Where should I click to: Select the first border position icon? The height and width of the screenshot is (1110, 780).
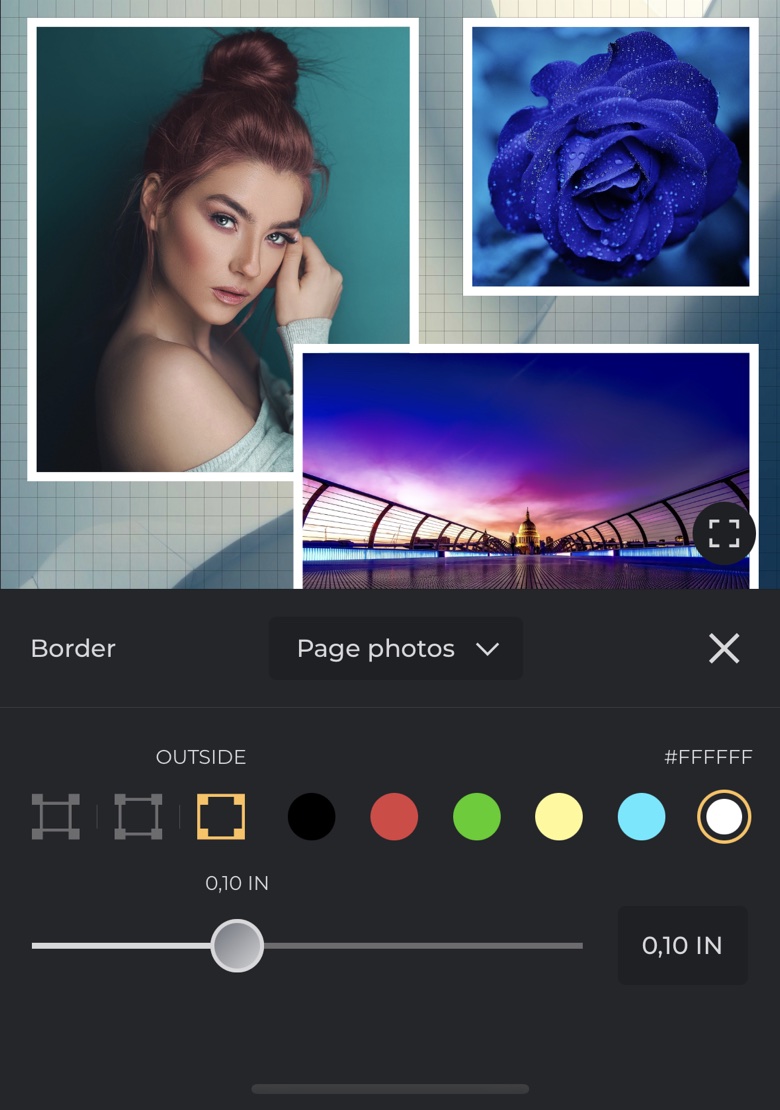pyautogui.click(x=56, y=817)
